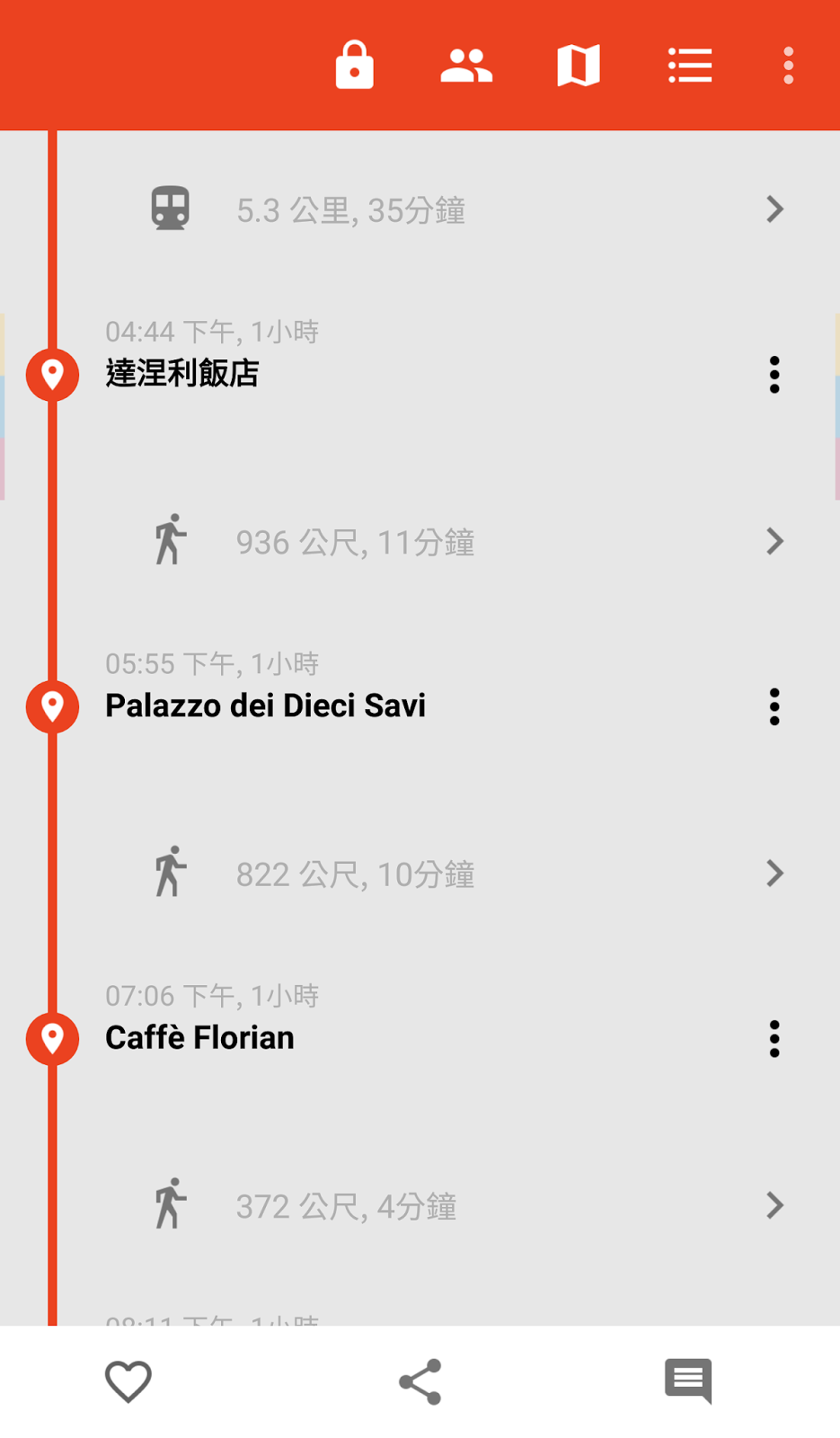This screenshot has width=840, height=1438.
Task: Open the top bar overflow menu
Action: [x=788, y=66]
